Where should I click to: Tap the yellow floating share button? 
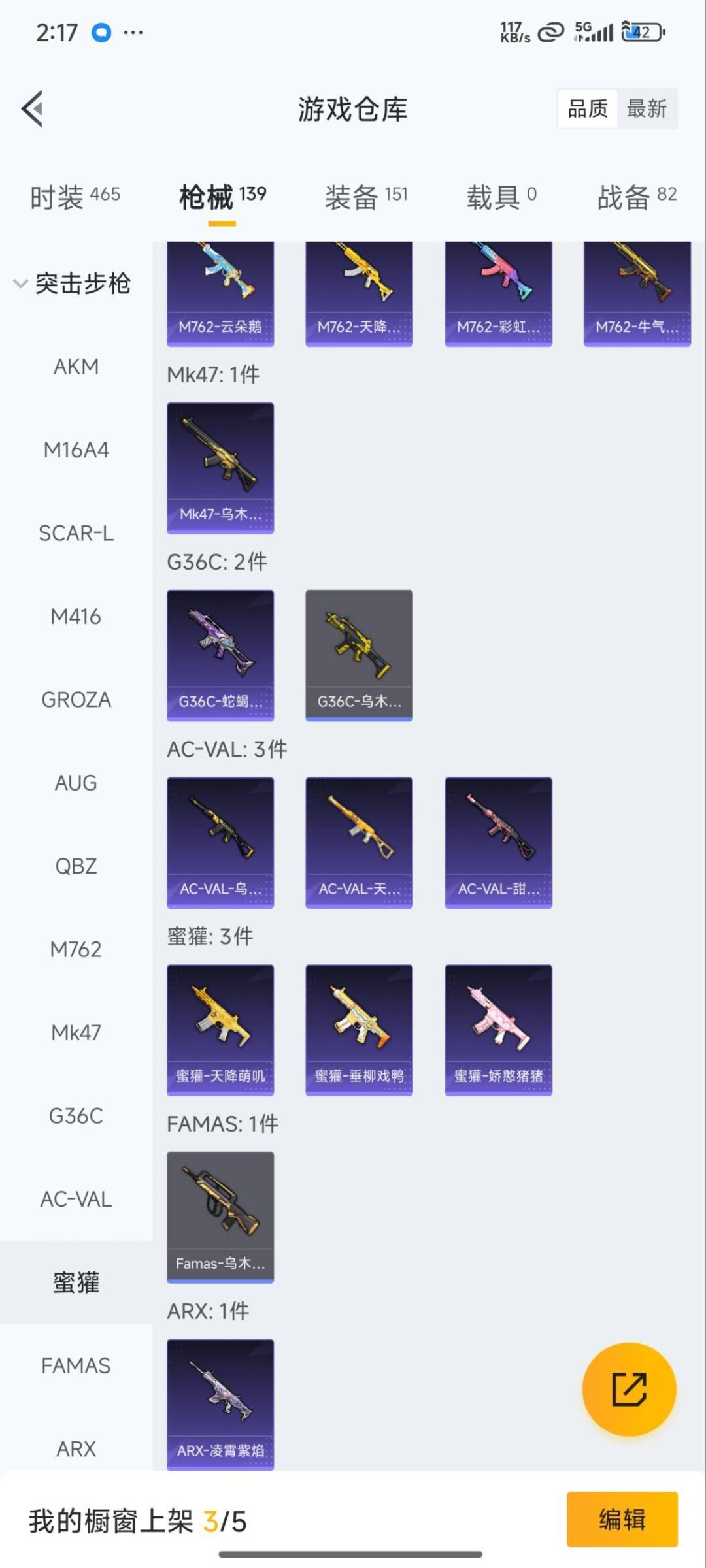629,1389
